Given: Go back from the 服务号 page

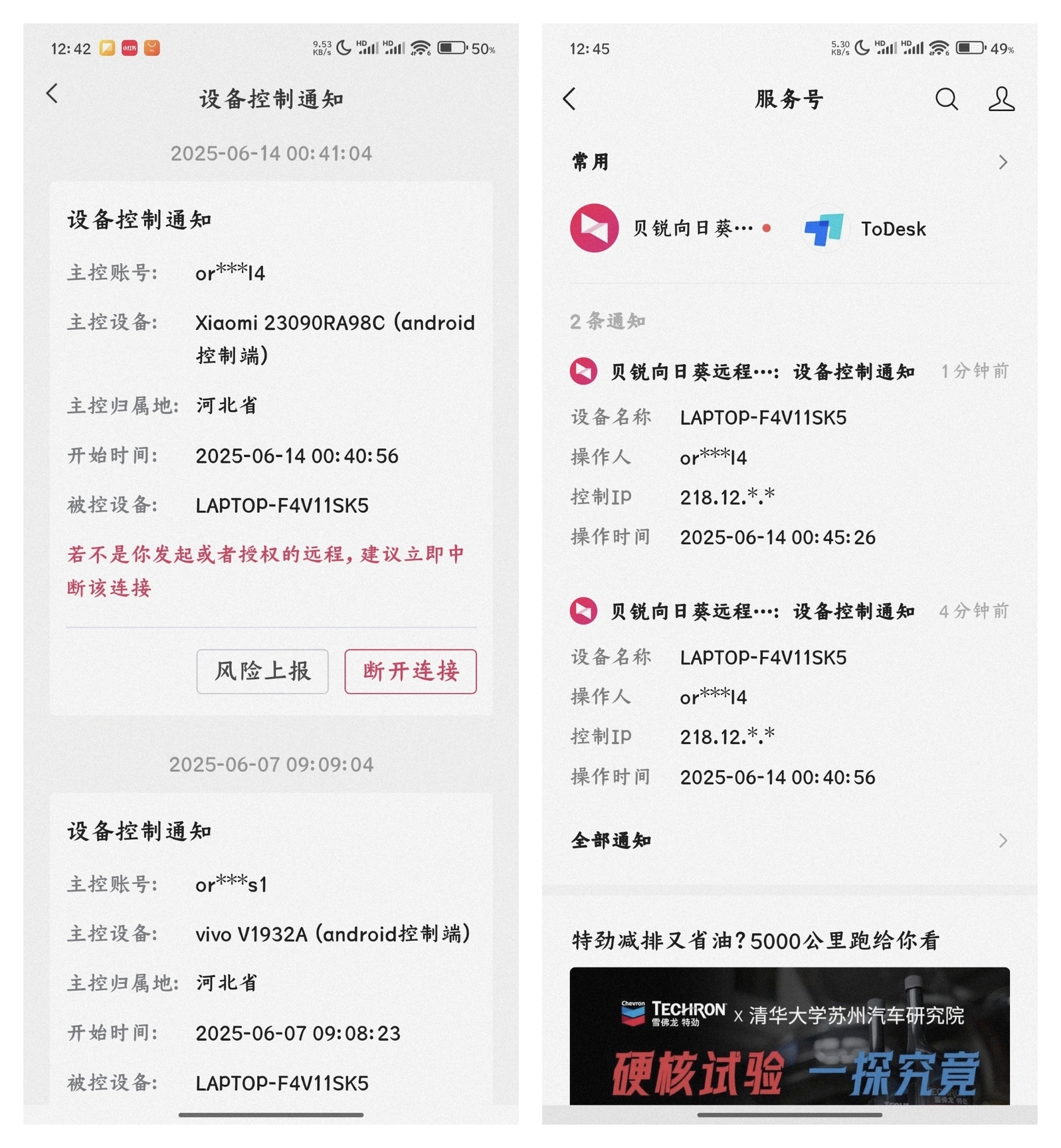Looking at the screenshot, I should (x=569, y=99).
